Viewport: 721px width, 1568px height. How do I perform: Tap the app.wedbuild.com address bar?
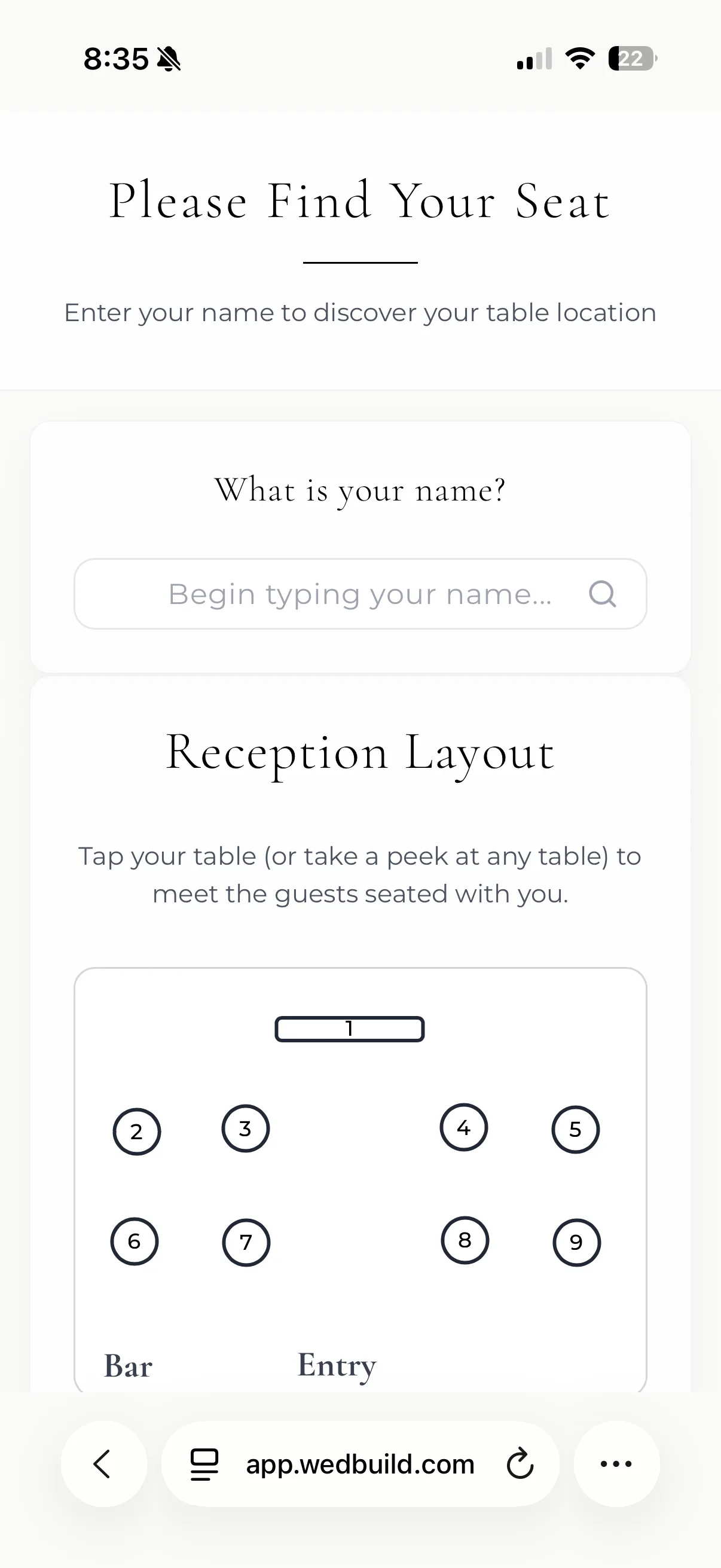(360, 1464)
